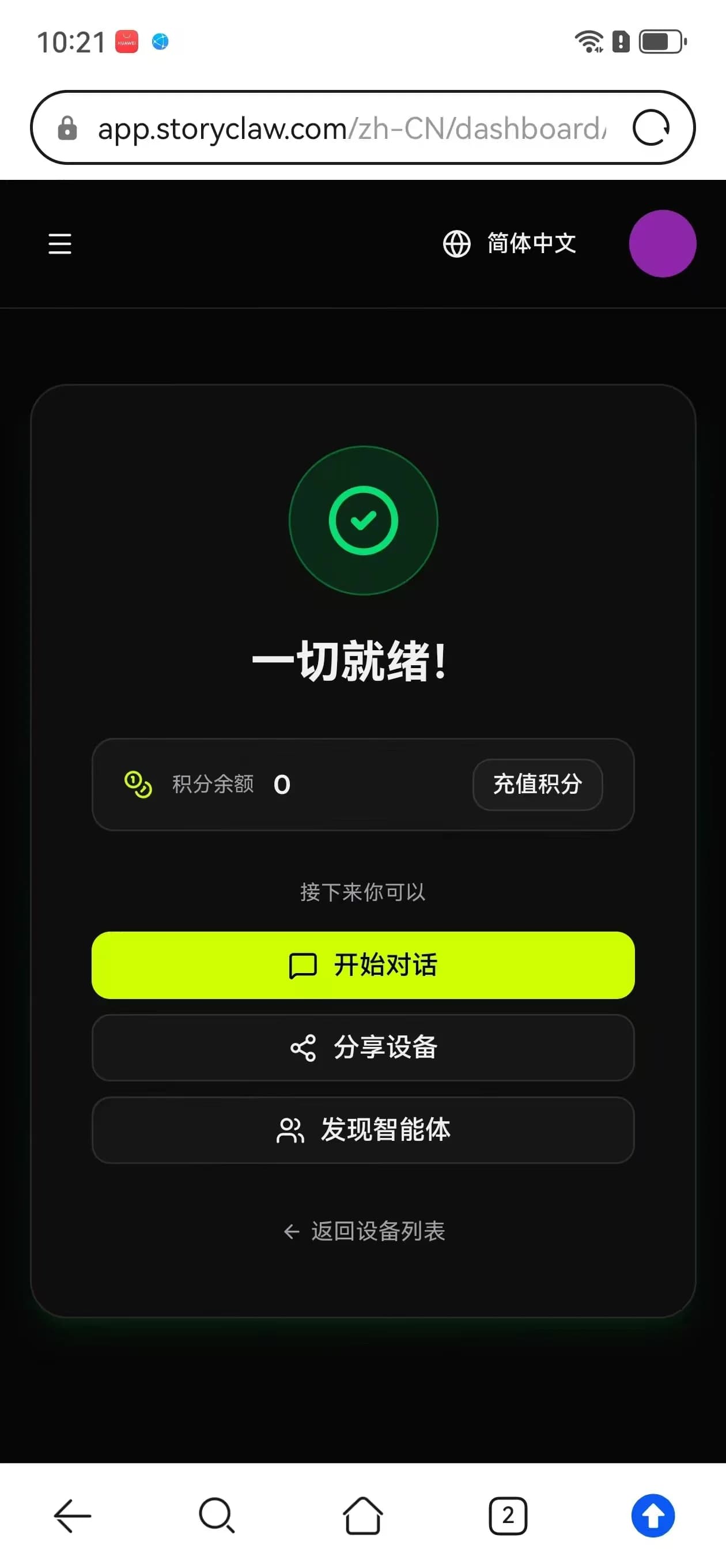The width and height of the screenshot is (726, 1568).
Task: Open the browser search icon
Action: (x=217, y=1515)
